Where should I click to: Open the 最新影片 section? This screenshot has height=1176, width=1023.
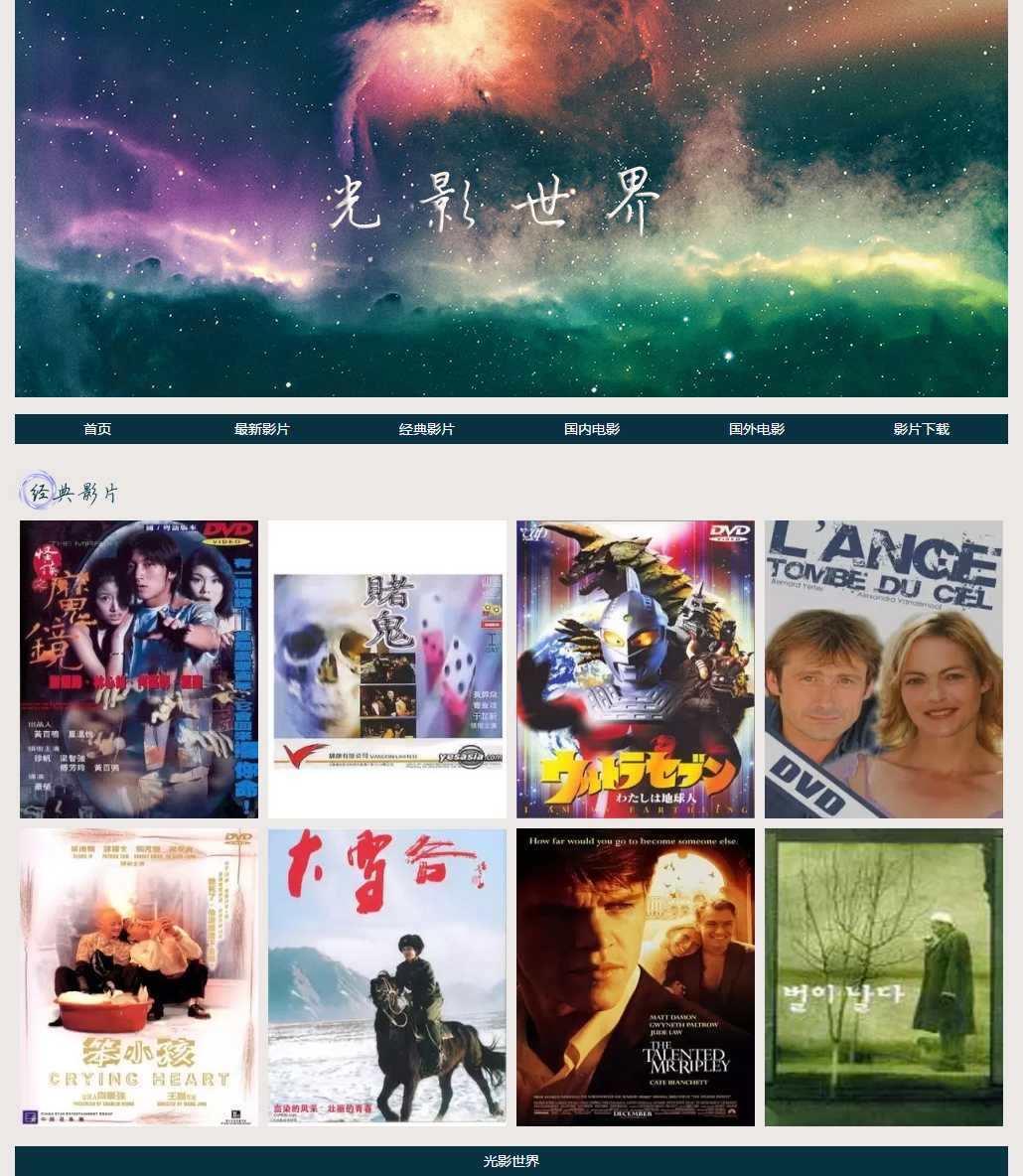tap(262, 429)
